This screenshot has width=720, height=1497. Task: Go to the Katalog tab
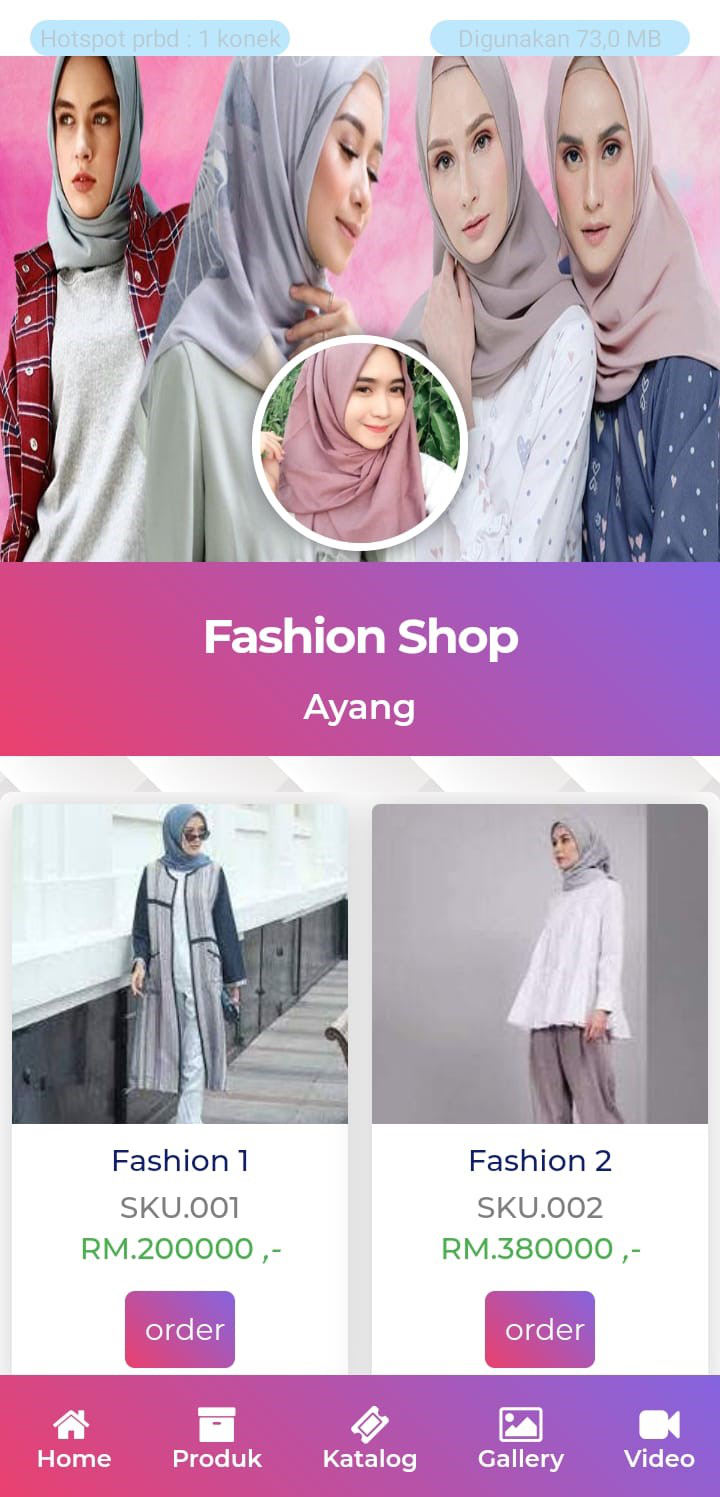point(369,1438)
